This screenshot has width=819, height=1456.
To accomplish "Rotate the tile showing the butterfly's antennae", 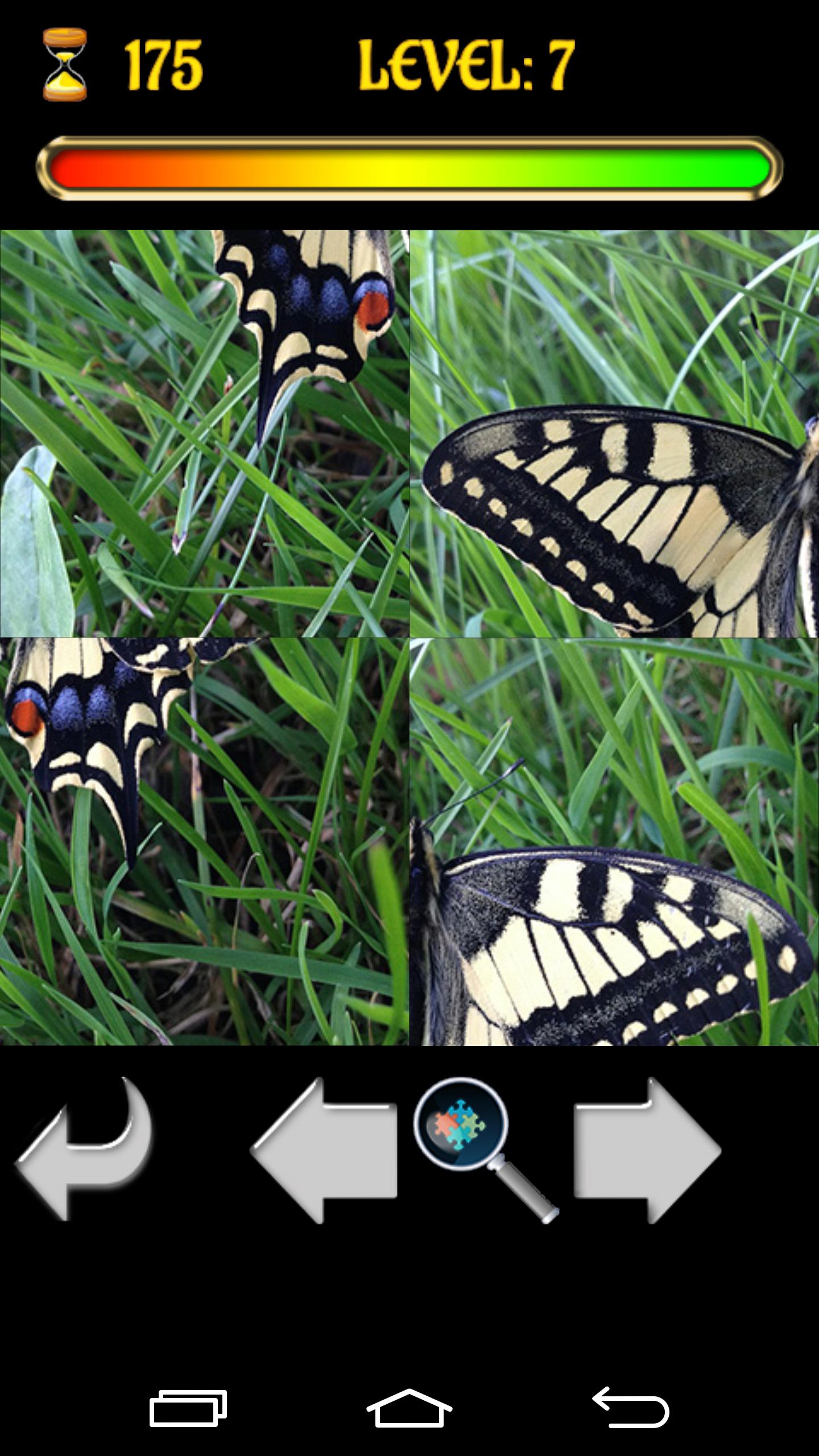I will [x=614, y=841].
